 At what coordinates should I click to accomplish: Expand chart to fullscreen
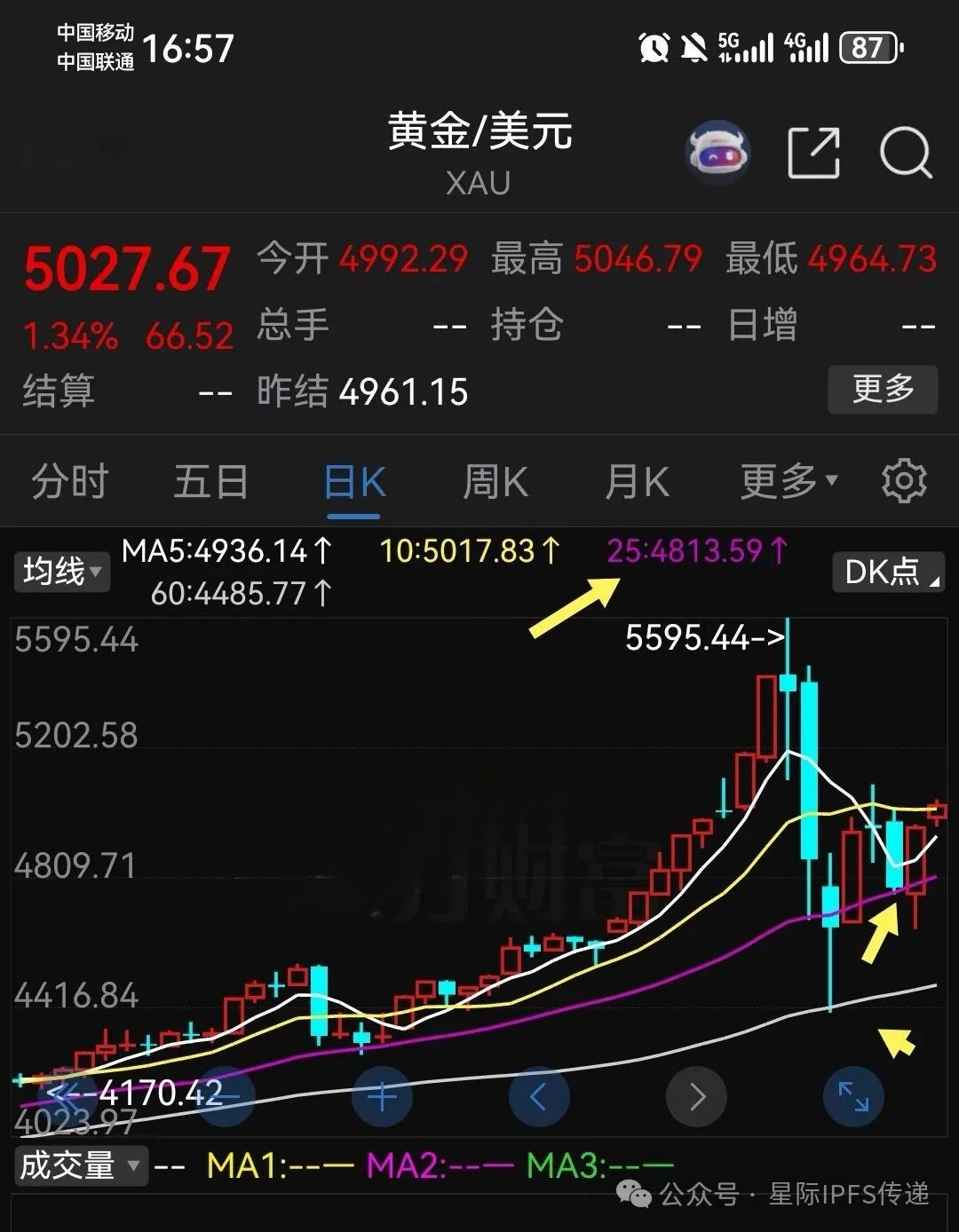853,1097
